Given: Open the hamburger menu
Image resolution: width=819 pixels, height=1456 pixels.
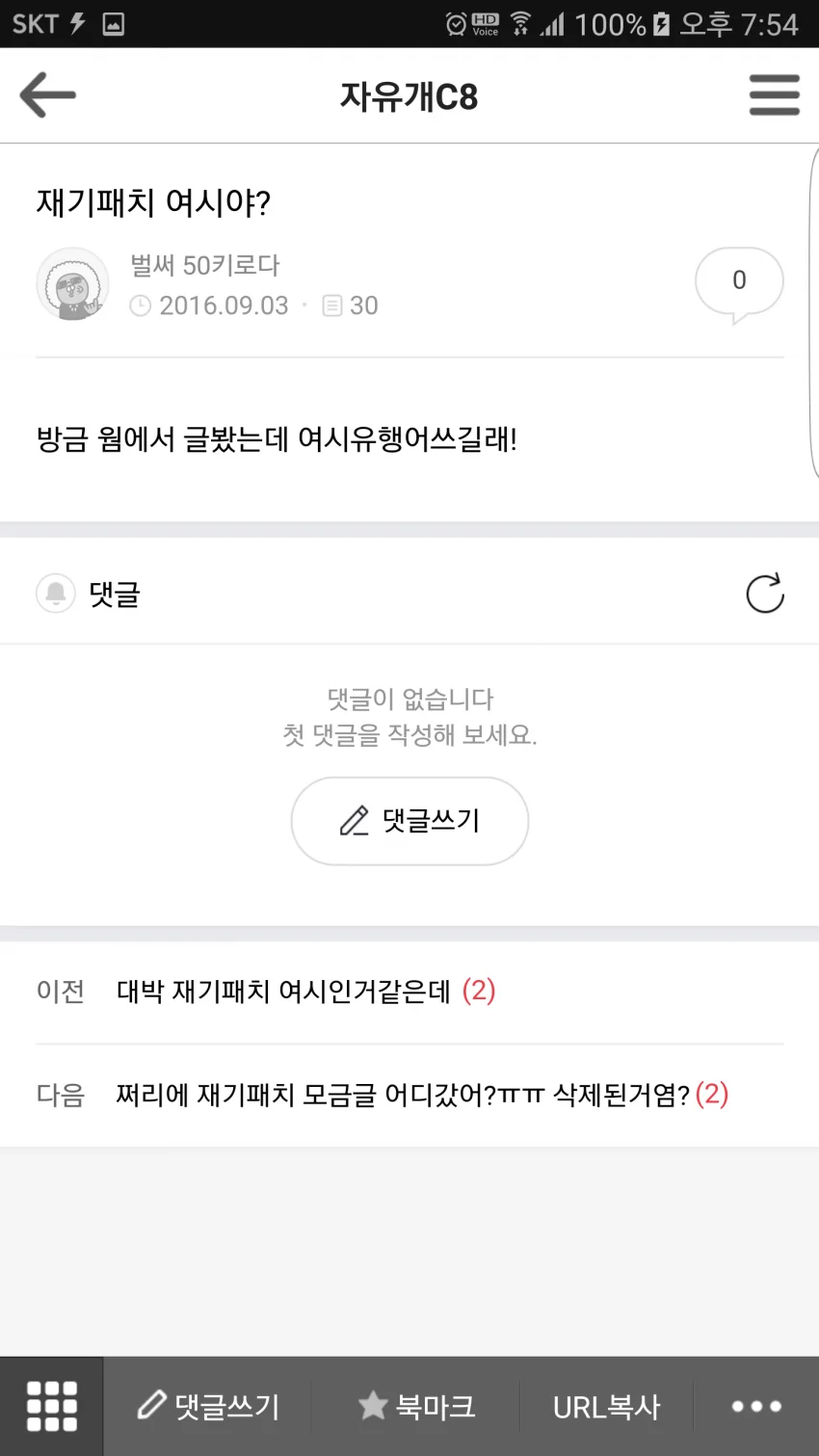Looking at the screenshot, I should [774, 95].
